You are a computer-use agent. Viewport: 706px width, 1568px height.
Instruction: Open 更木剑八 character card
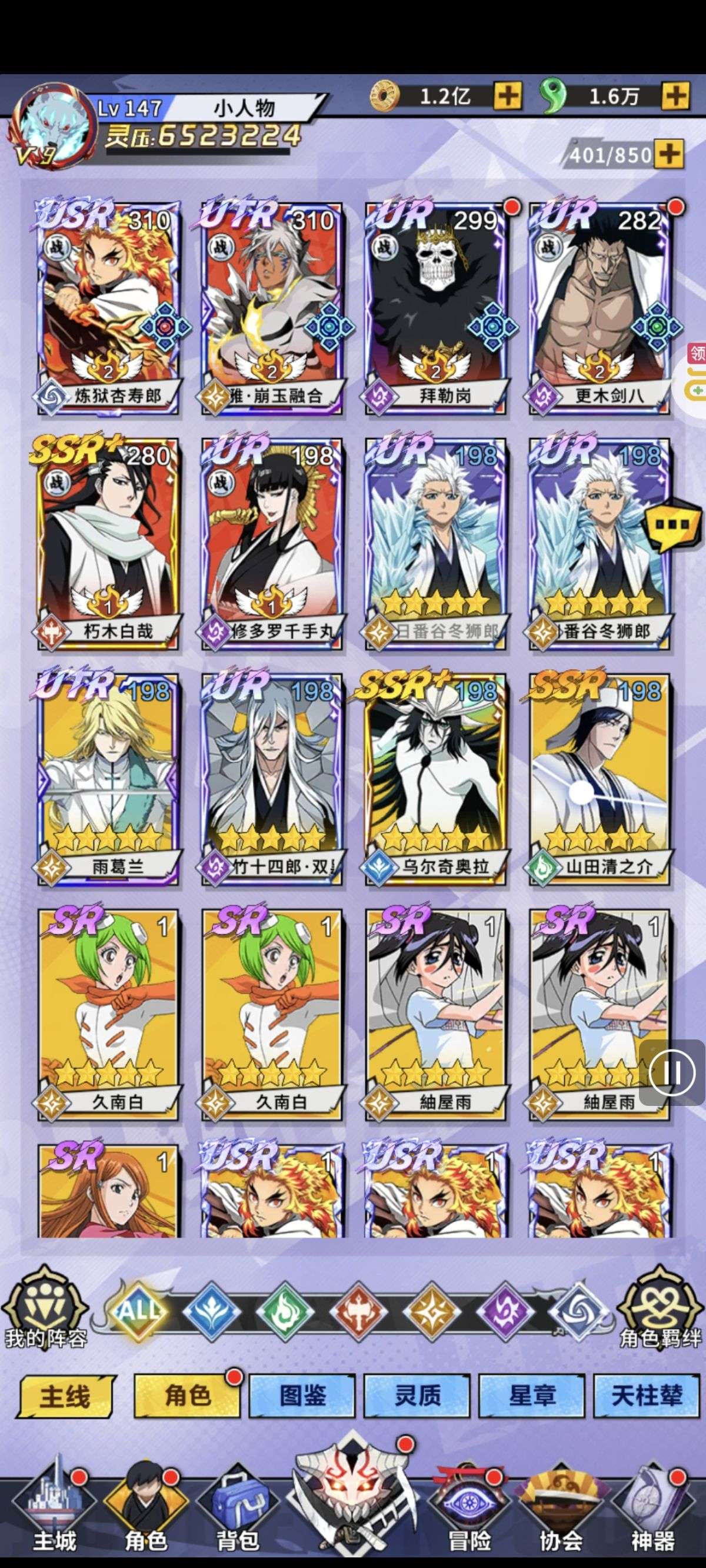point(600,307)
